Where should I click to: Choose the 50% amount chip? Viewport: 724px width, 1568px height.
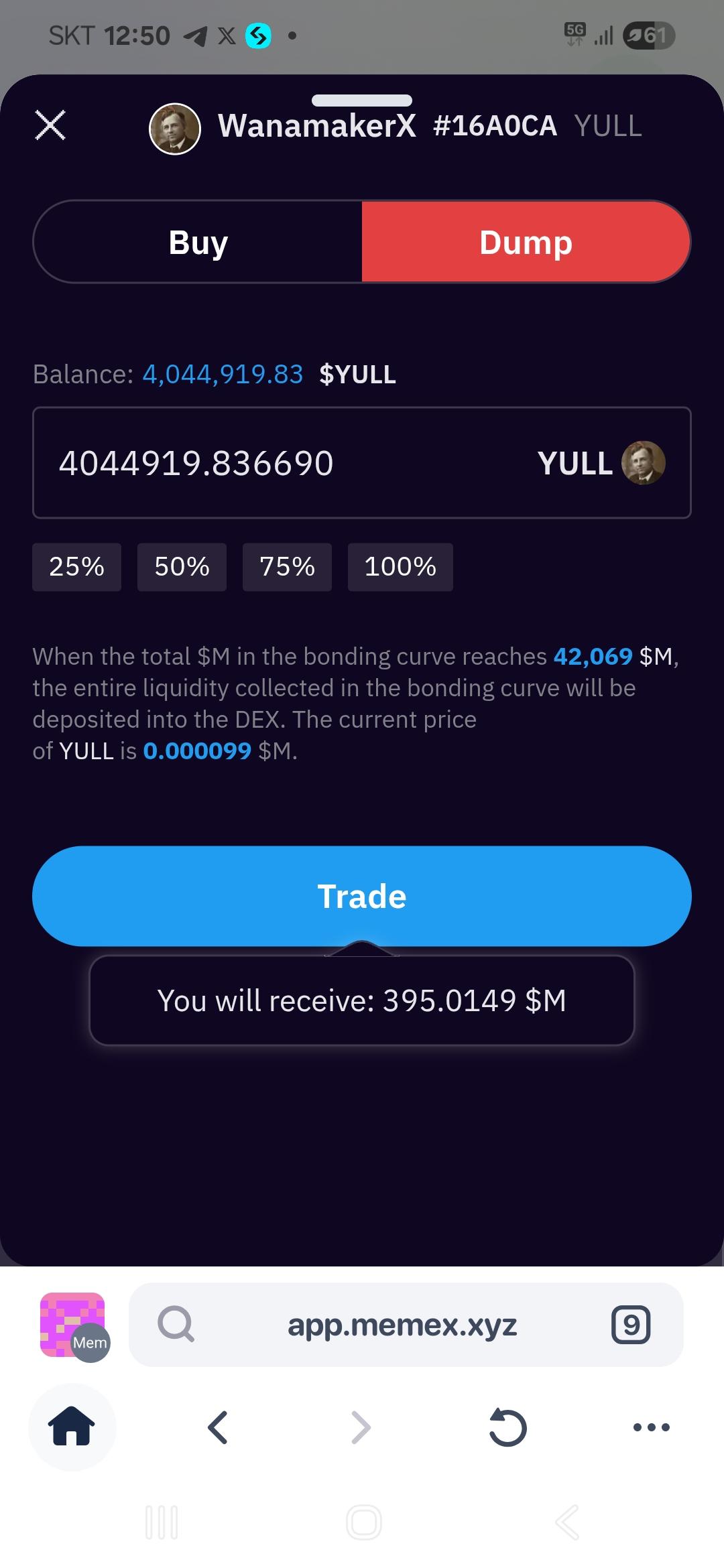click(182, 567)
